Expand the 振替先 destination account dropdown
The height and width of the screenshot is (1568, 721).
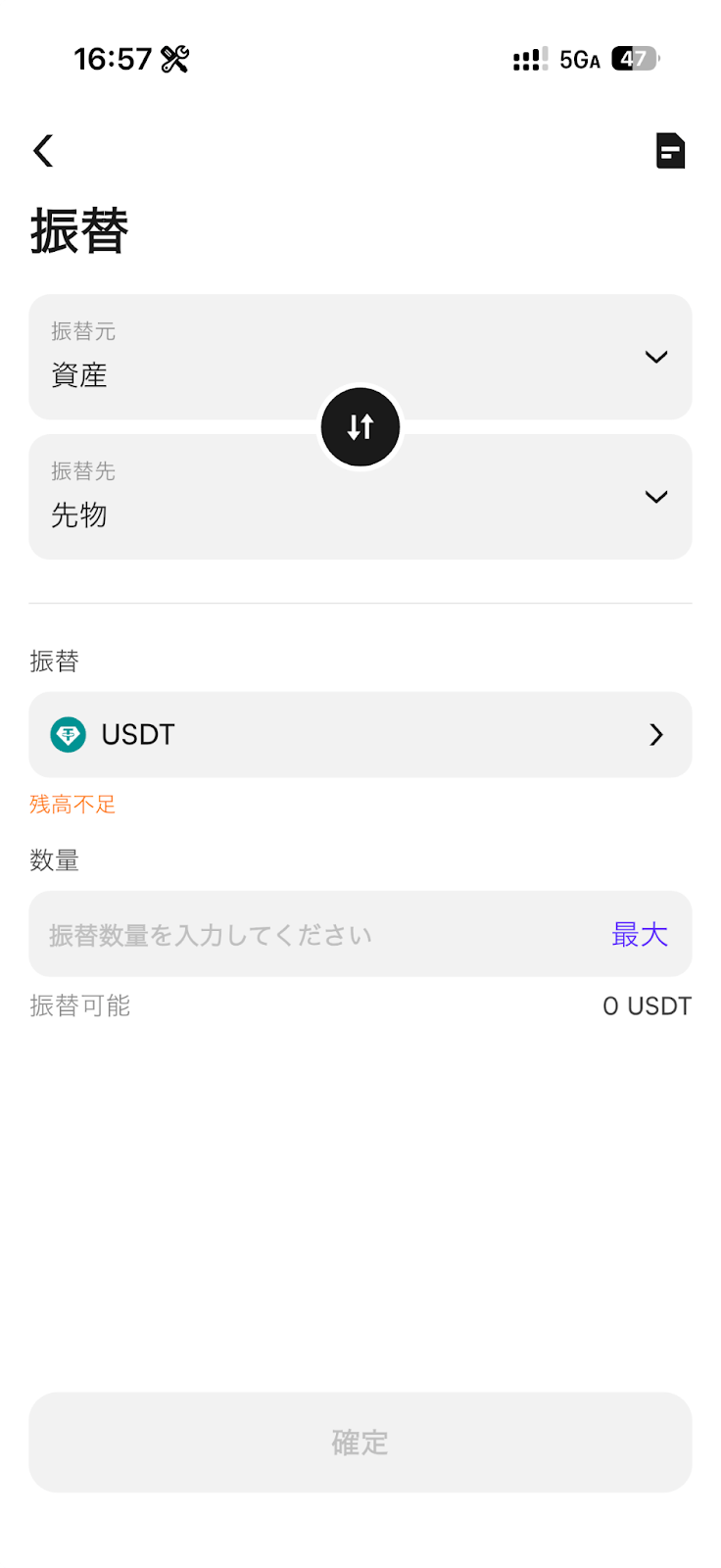(655, 497)
